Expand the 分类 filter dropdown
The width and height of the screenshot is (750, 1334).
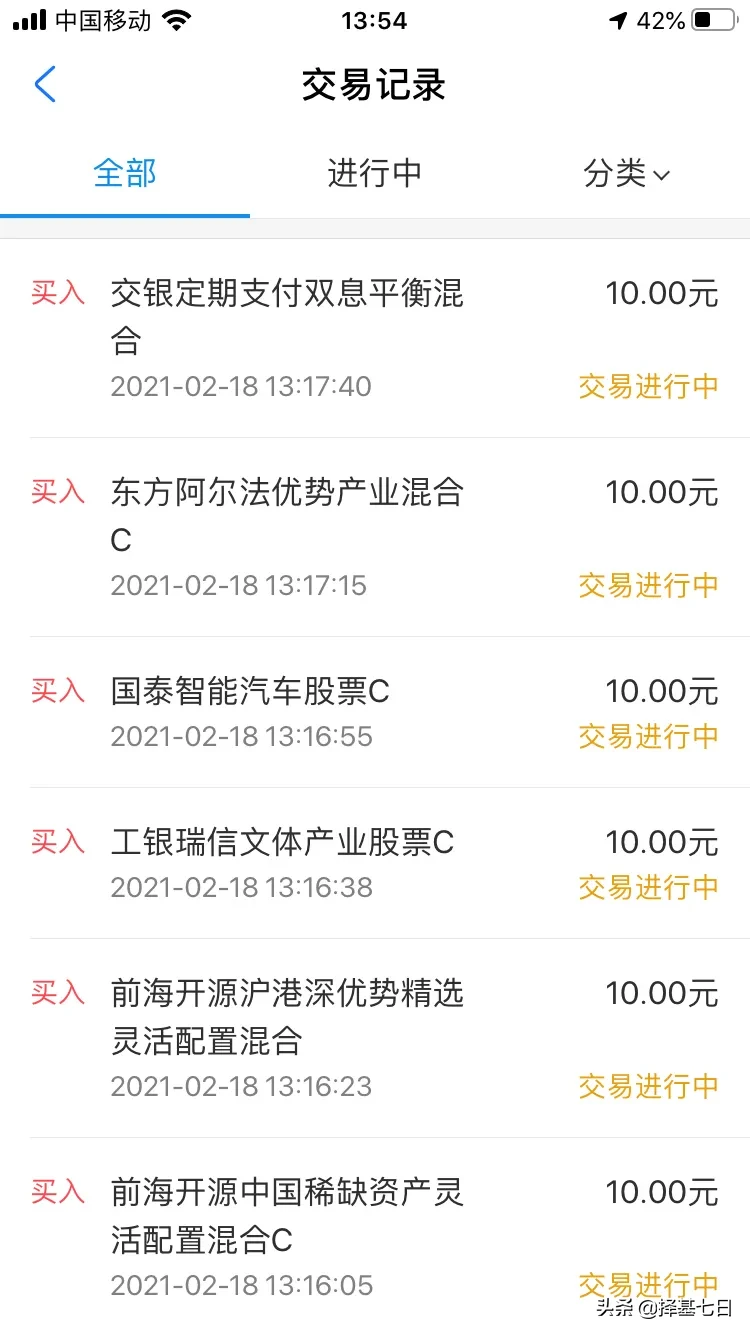626,174
